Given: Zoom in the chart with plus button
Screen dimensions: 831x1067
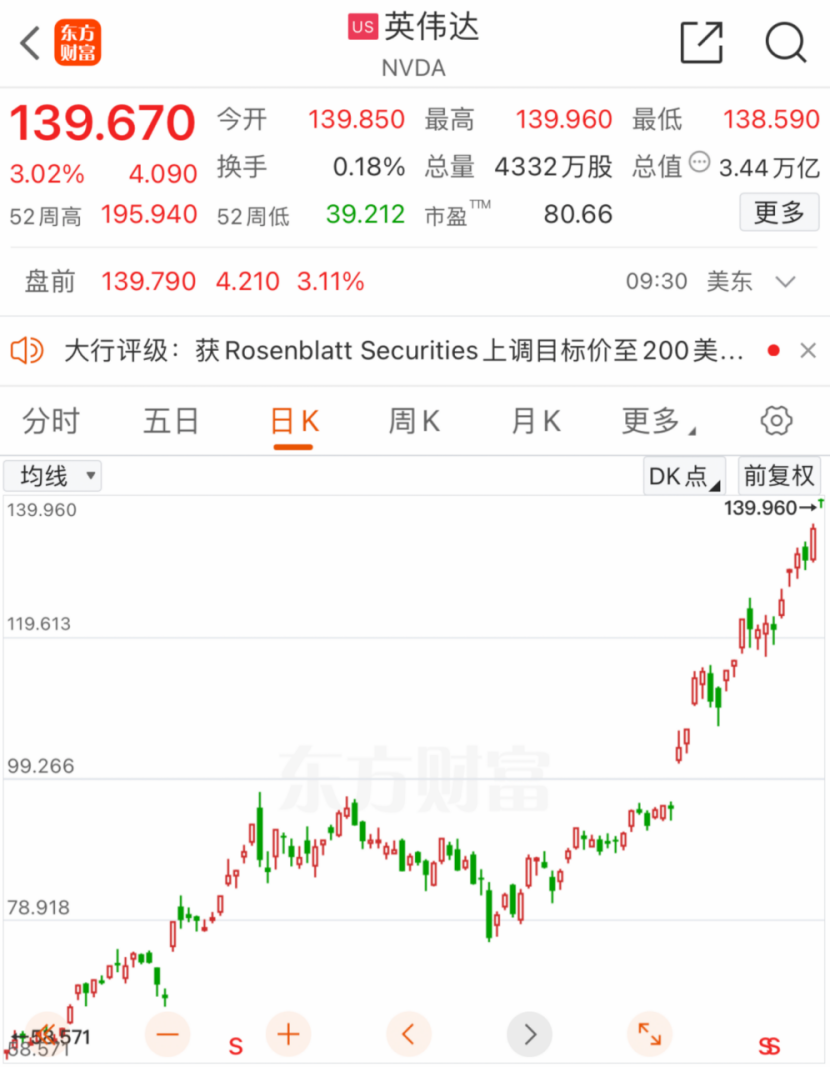Looking at the screenshot, I should [288, 1034].
